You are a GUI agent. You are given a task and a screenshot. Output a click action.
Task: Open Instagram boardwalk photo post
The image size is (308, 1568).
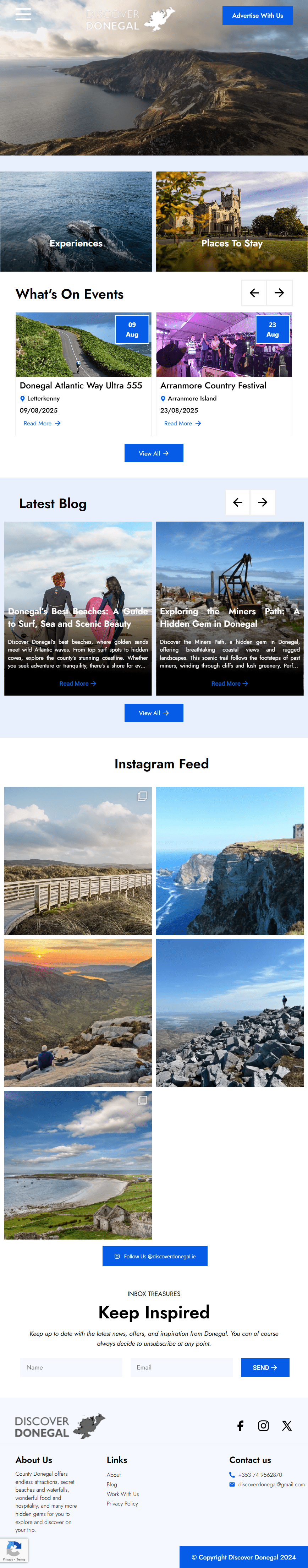click(x=78, y=860)
